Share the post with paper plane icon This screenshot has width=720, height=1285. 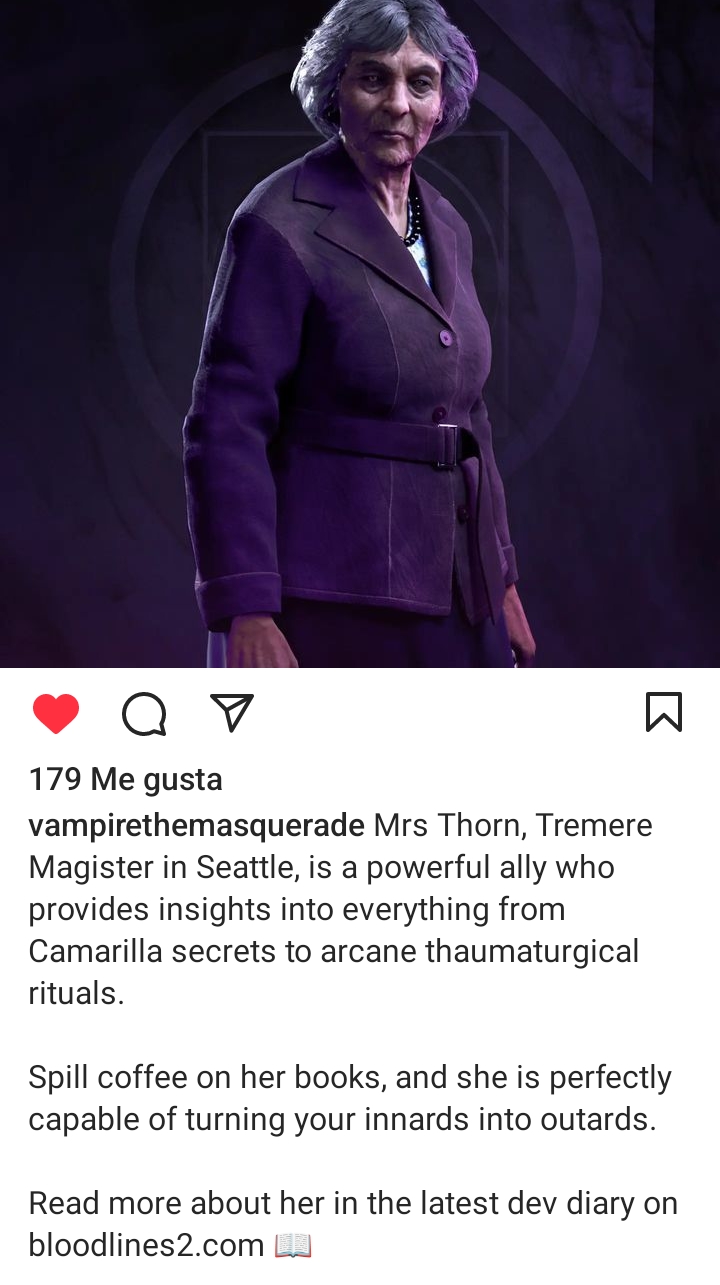(232, 713)
